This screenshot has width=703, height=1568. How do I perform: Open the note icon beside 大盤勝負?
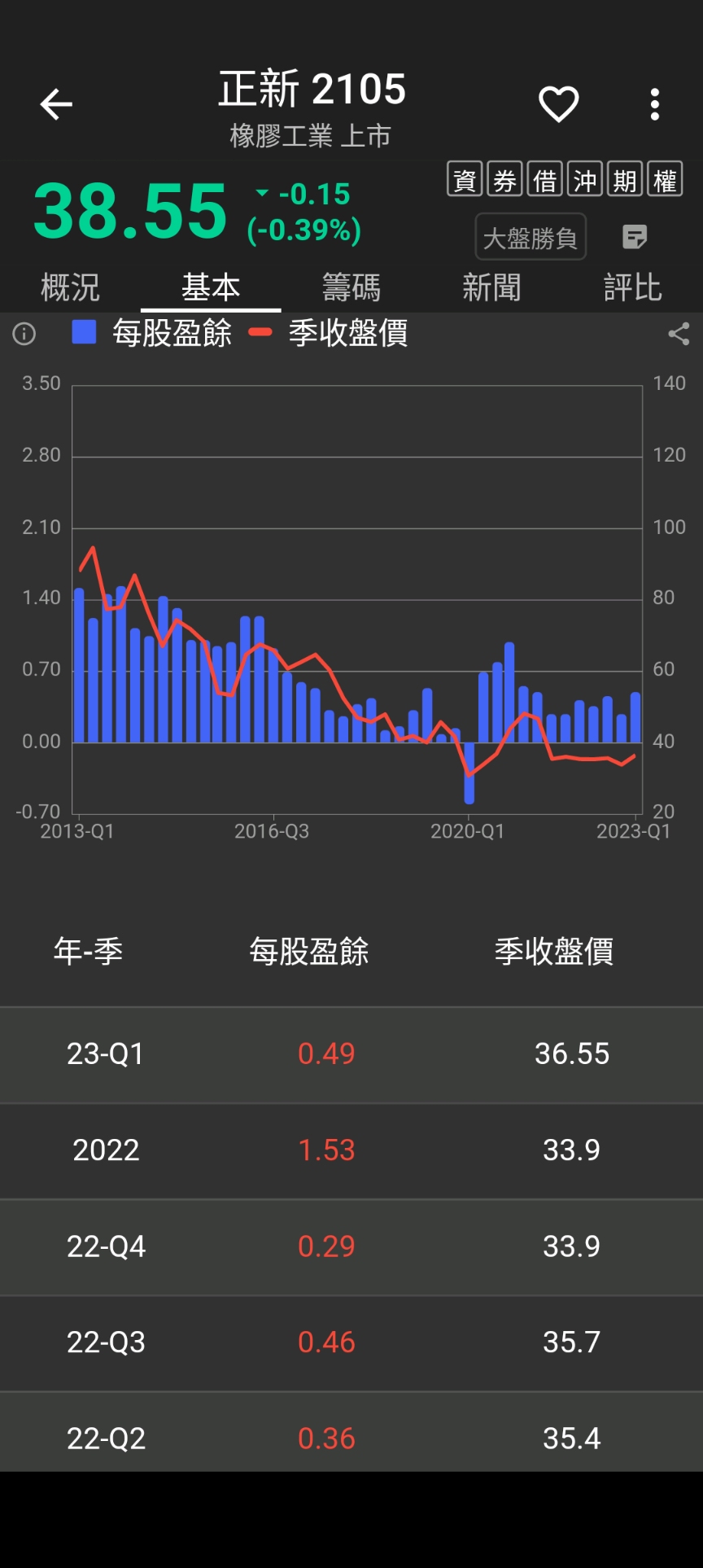pyautogui.click(x=635, y=237)
